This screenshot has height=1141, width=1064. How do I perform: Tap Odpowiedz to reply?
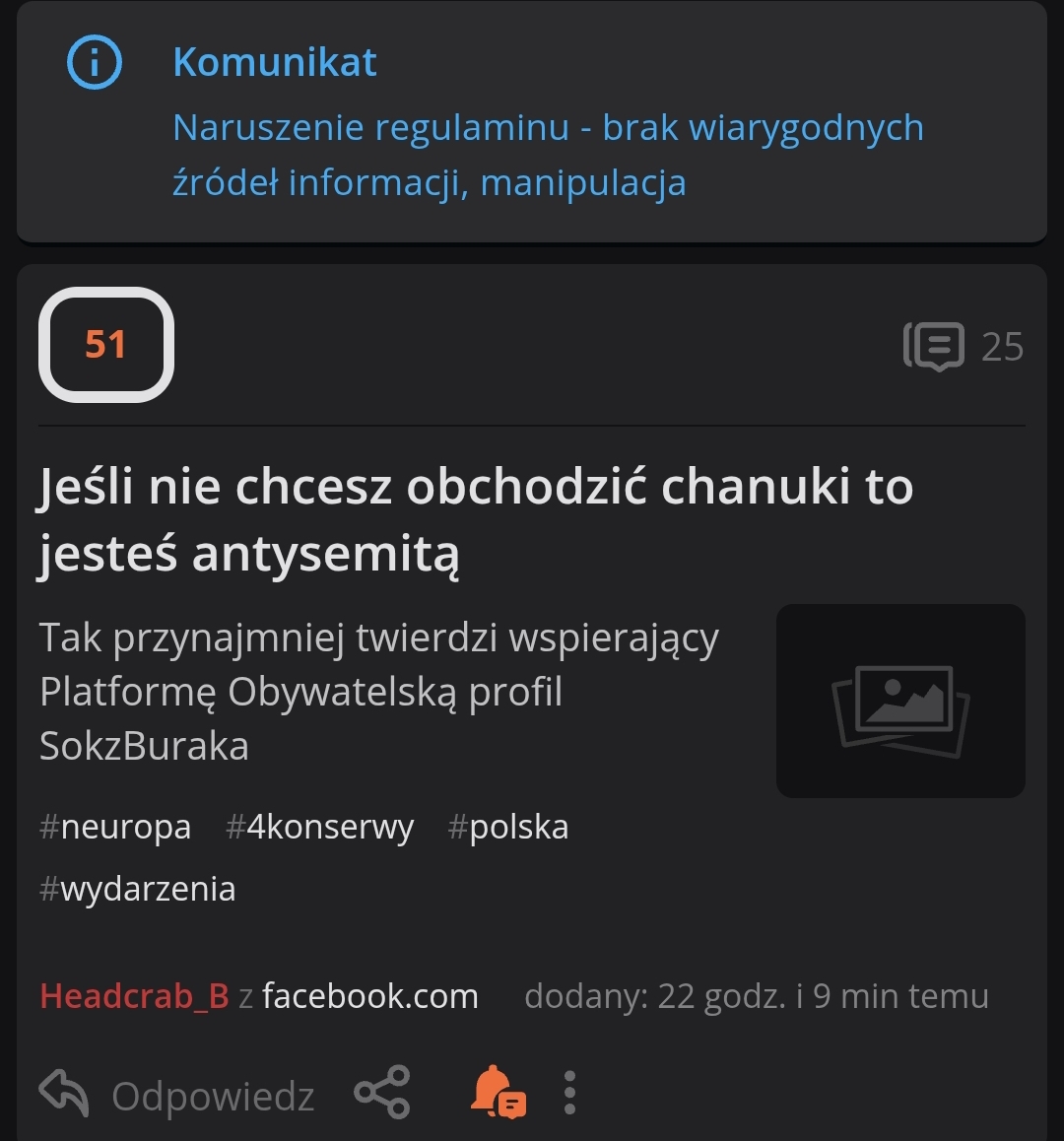[177, 1095]
